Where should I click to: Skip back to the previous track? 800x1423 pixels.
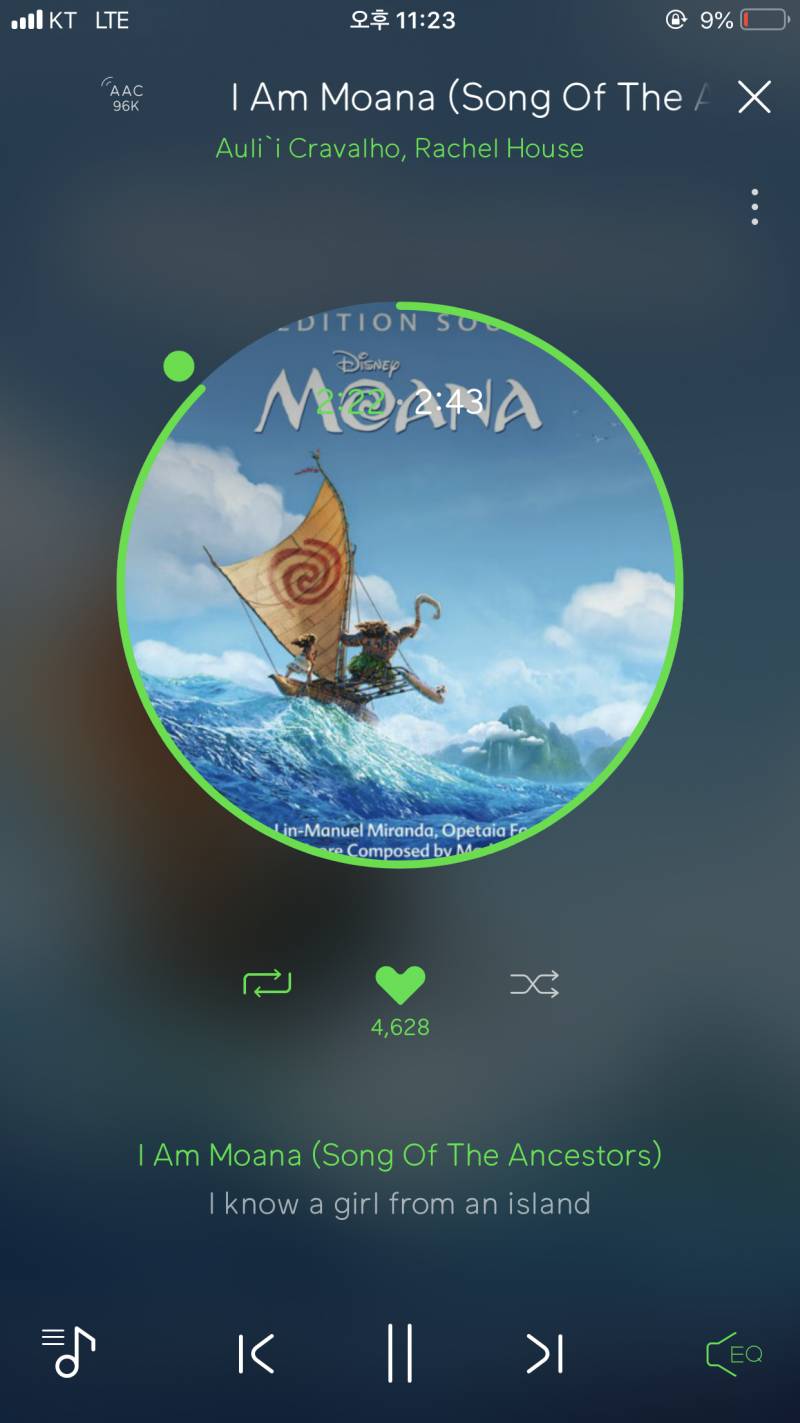[256, 1354]
